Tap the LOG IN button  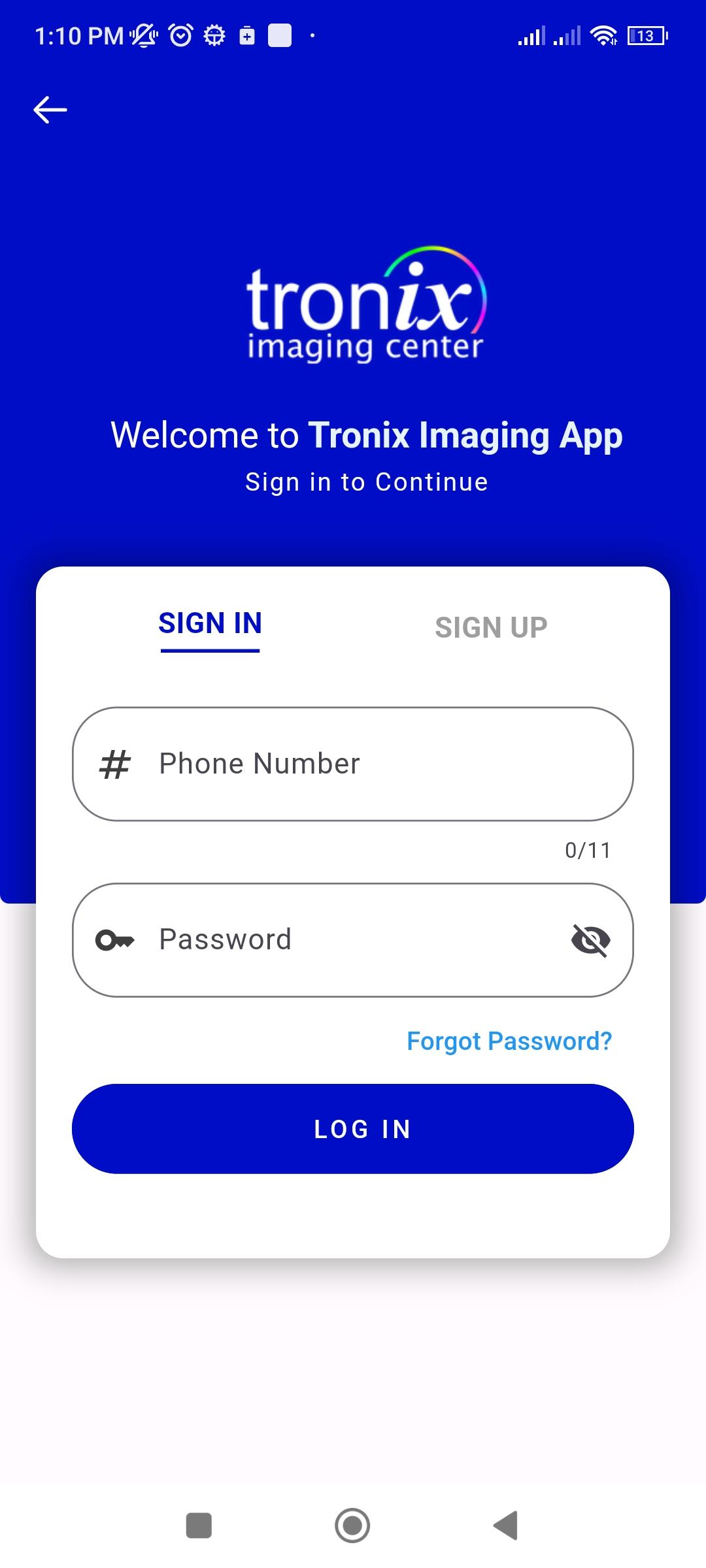click(x=353, y=1129)
